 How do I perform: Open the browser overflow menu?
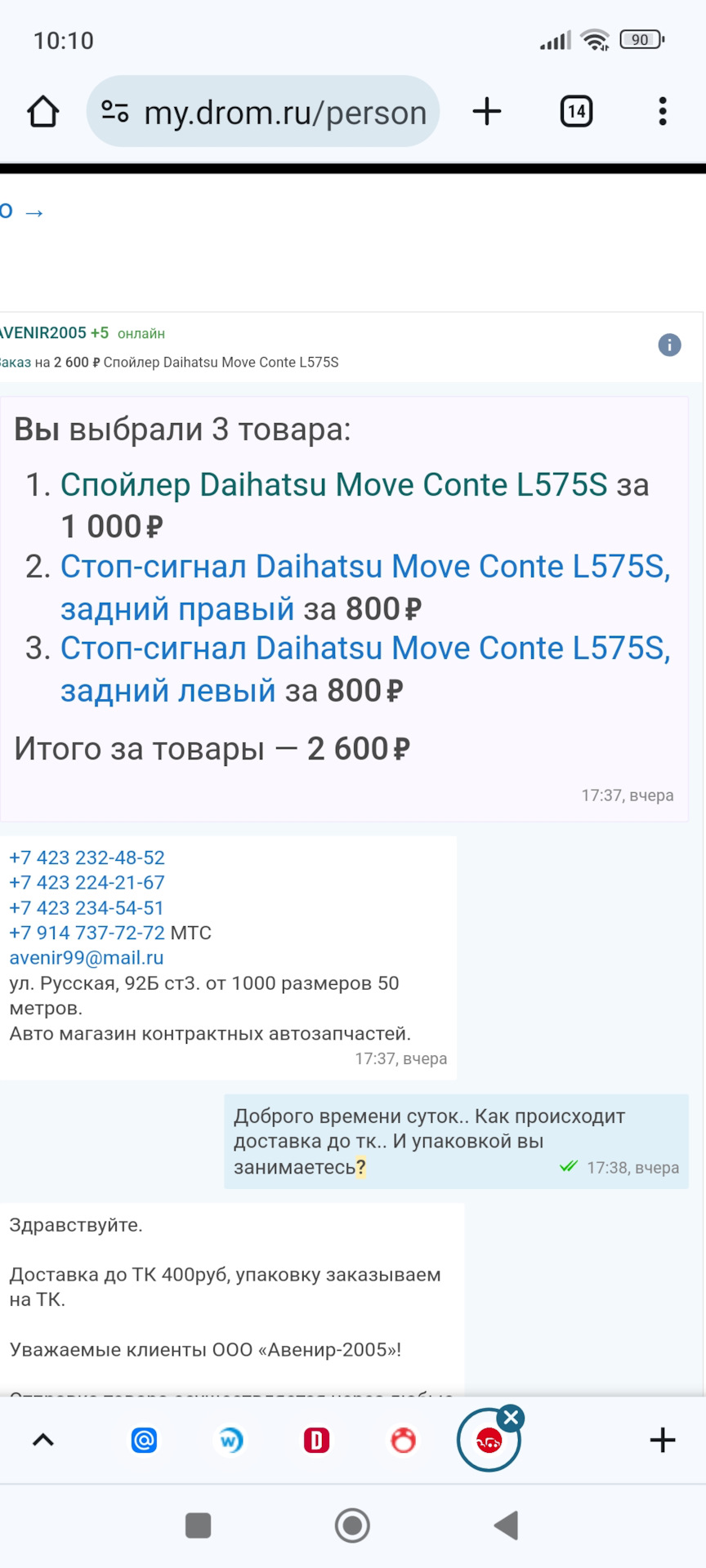[663, 112]
